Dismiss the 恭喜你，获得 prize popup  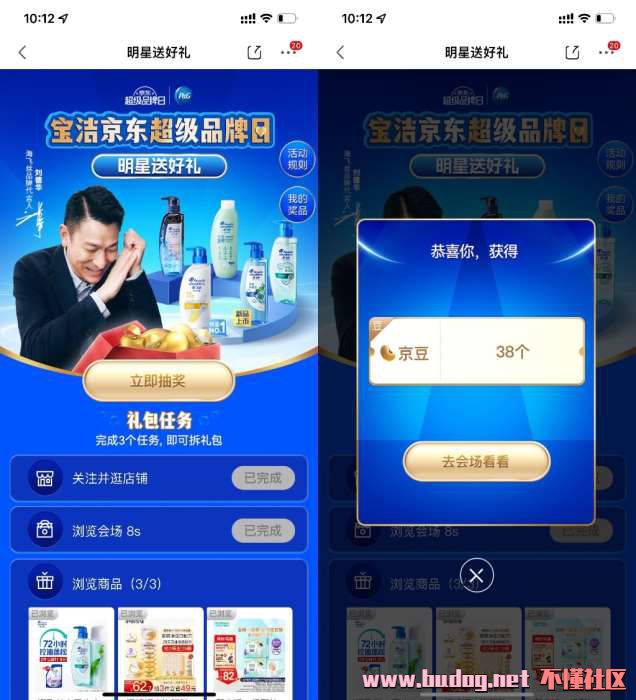click(477, 575)
